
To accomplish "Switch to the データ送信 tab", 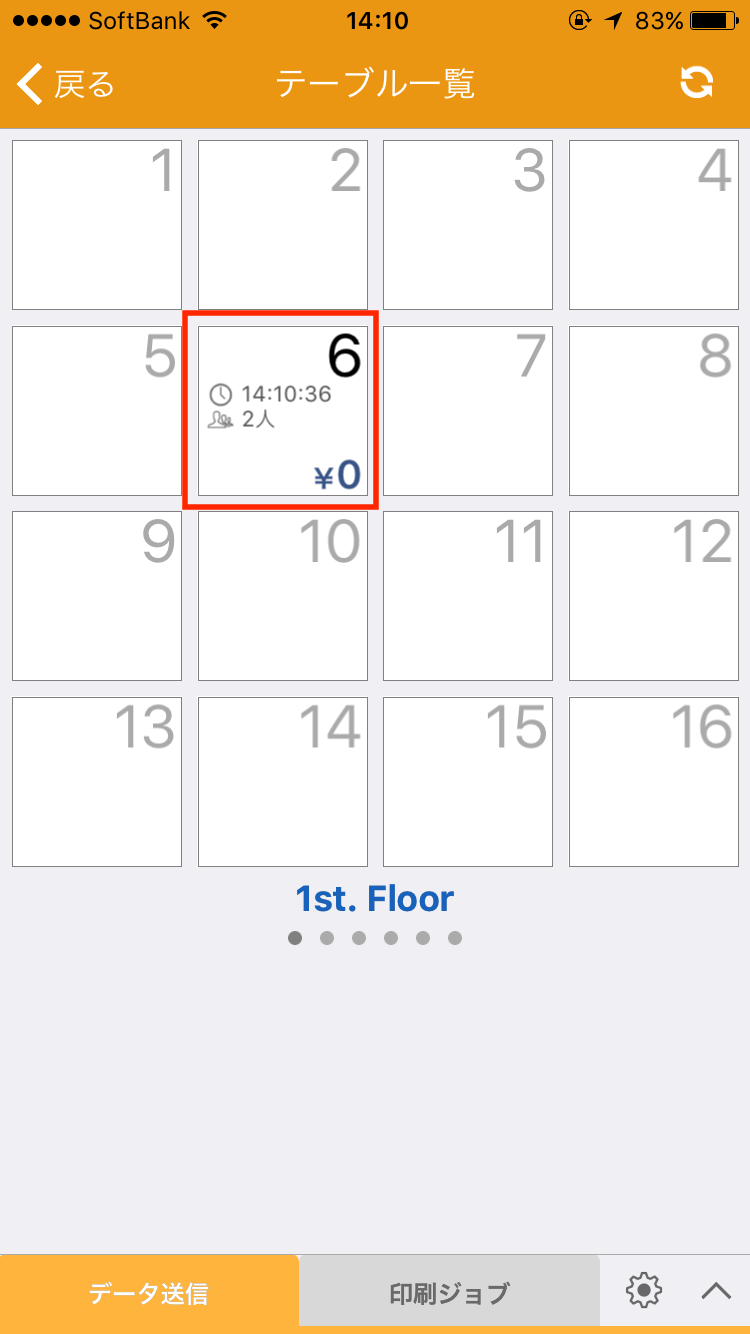I will 149,1293.
